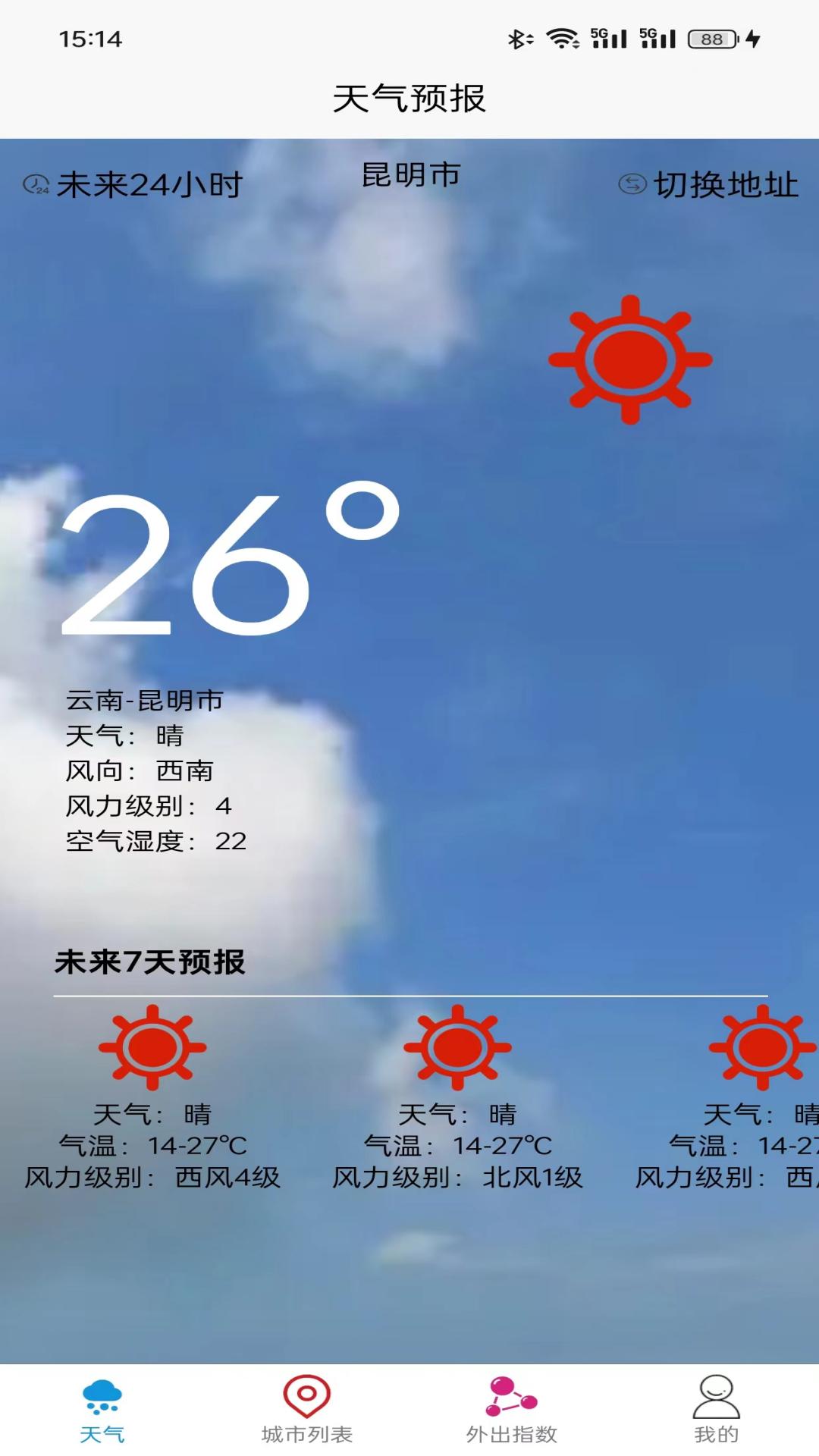The image size is (819, 1456).
Task: Open the forecast card with 西风4级
Action: 152,1098
